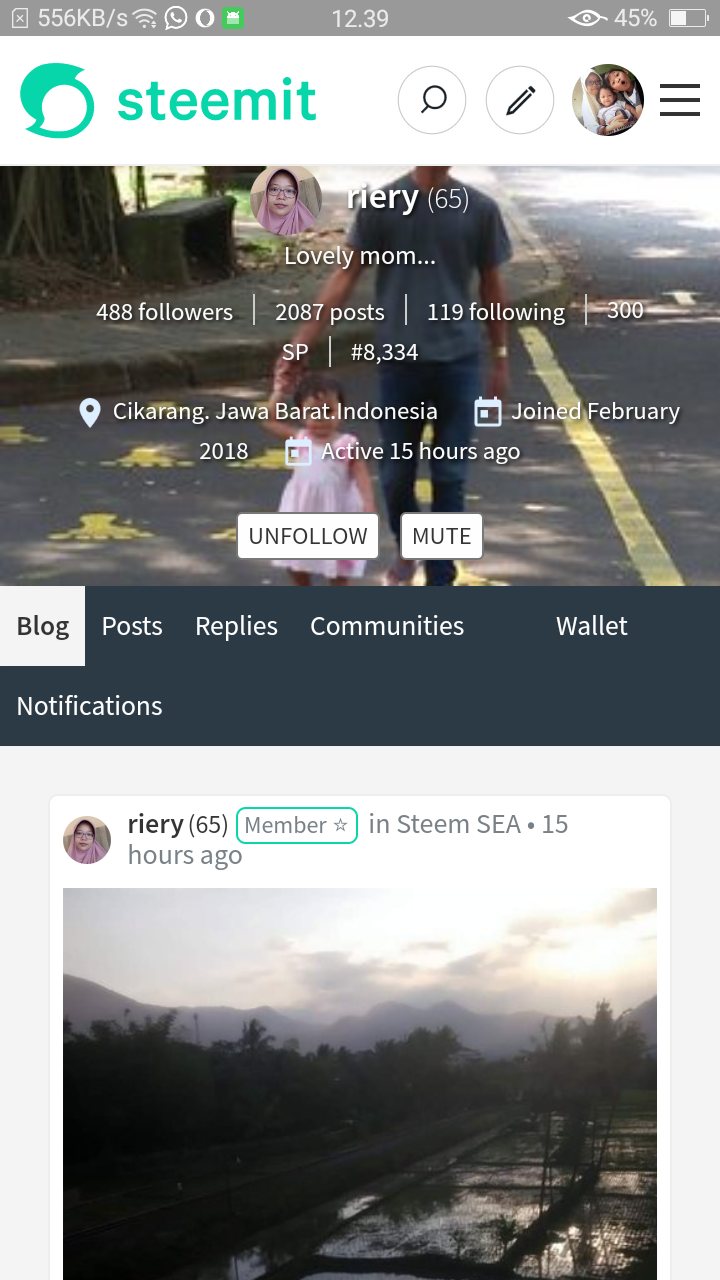This screenshot has width=720, height=1280.
Task: Unfollow riery
Action: pyautogui.click(x=308, y=536)
